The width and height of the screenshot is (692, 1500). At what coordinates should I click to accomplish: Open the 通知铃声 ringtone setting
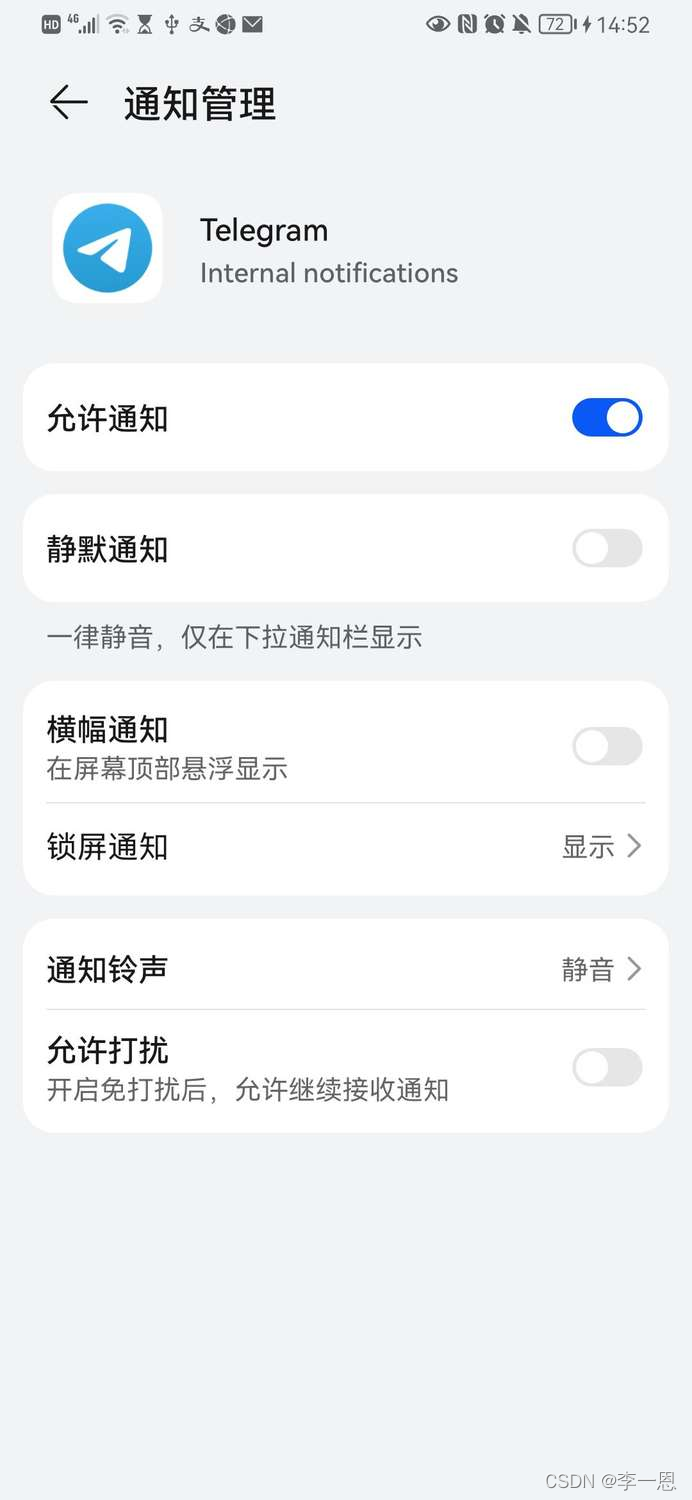coord(345,969)
